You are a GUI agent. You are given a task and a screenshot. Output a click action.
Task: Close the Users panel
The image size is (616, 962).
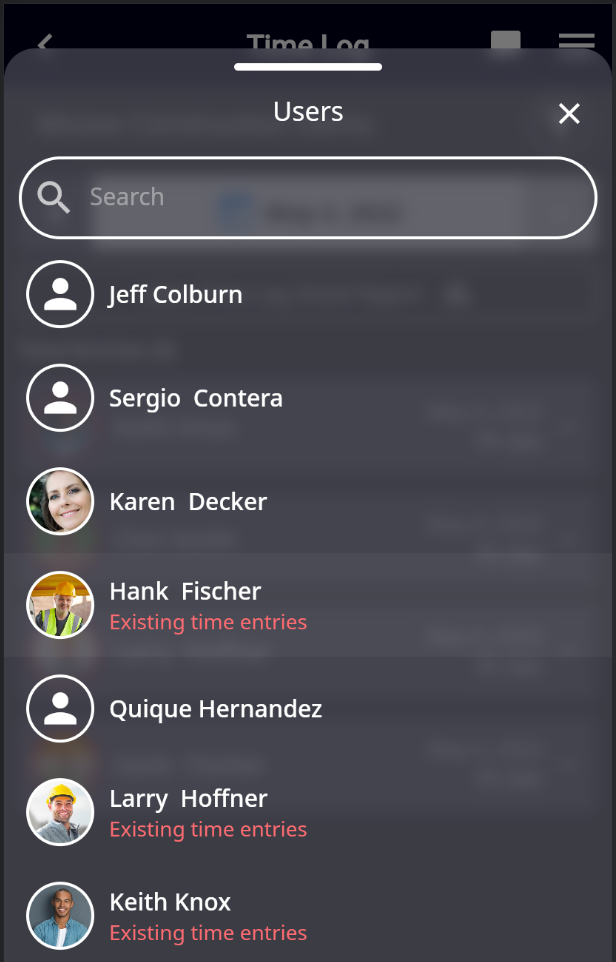(569, 114)
